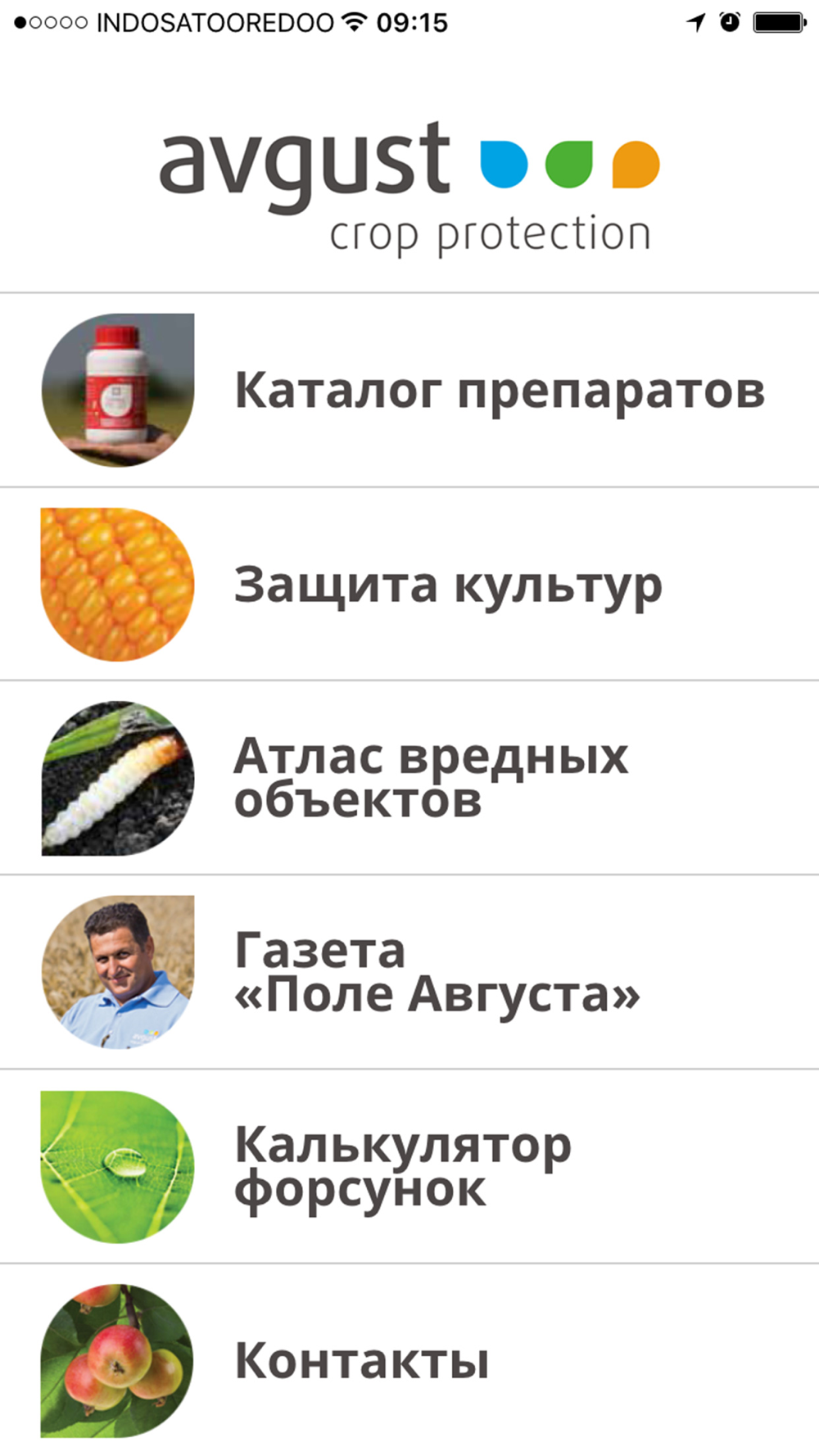Image resolution: width=819 pixels, height=1456 pixels.
Task: Open Каталог препаратов
Action: click(498, 391)
